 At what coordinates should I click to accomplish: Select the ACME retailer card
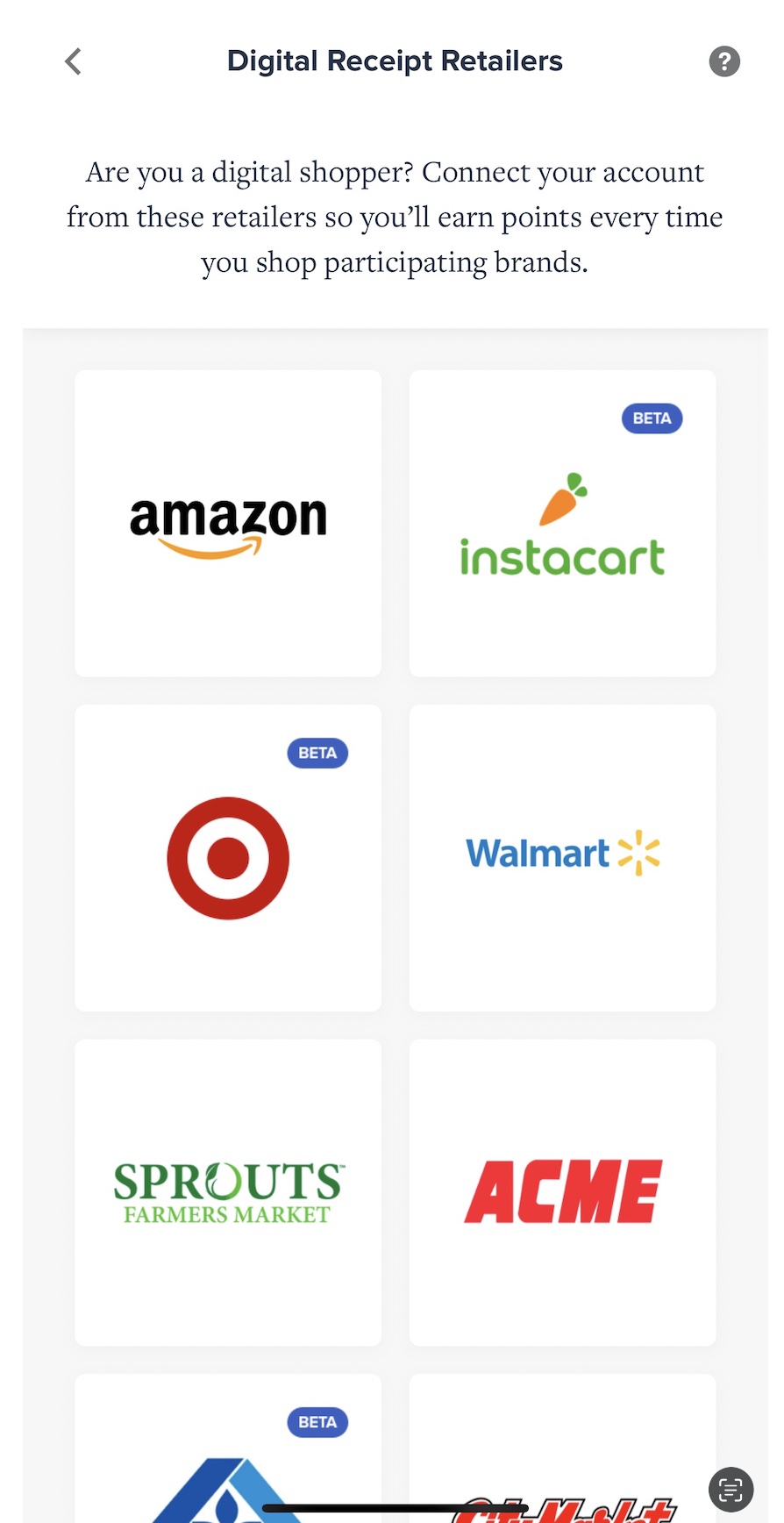tap(562, 1192)
